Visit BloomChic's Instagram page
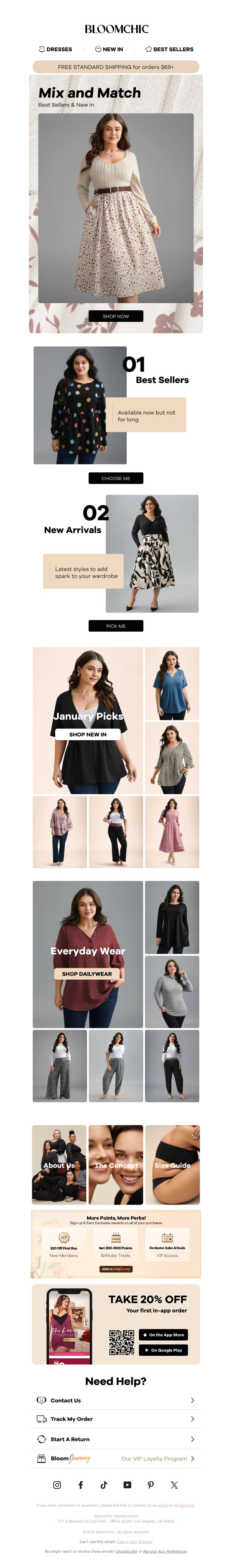The height and width of the screenshot is (1568, 232). [57, 1485]
